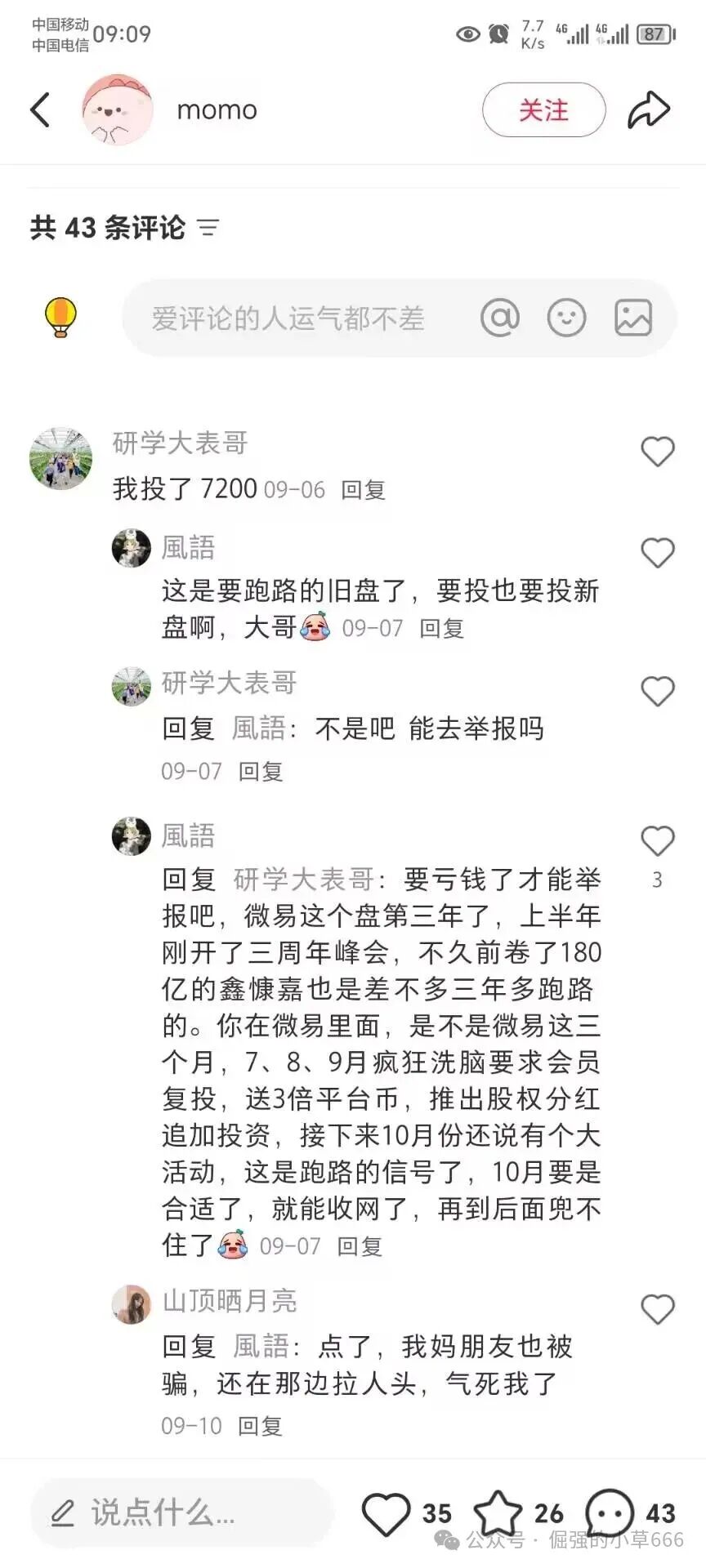Image resolution: width=706 pixels, height=1568 pixels.
Task: Attach an image to the comment
Action: (633, 318)
